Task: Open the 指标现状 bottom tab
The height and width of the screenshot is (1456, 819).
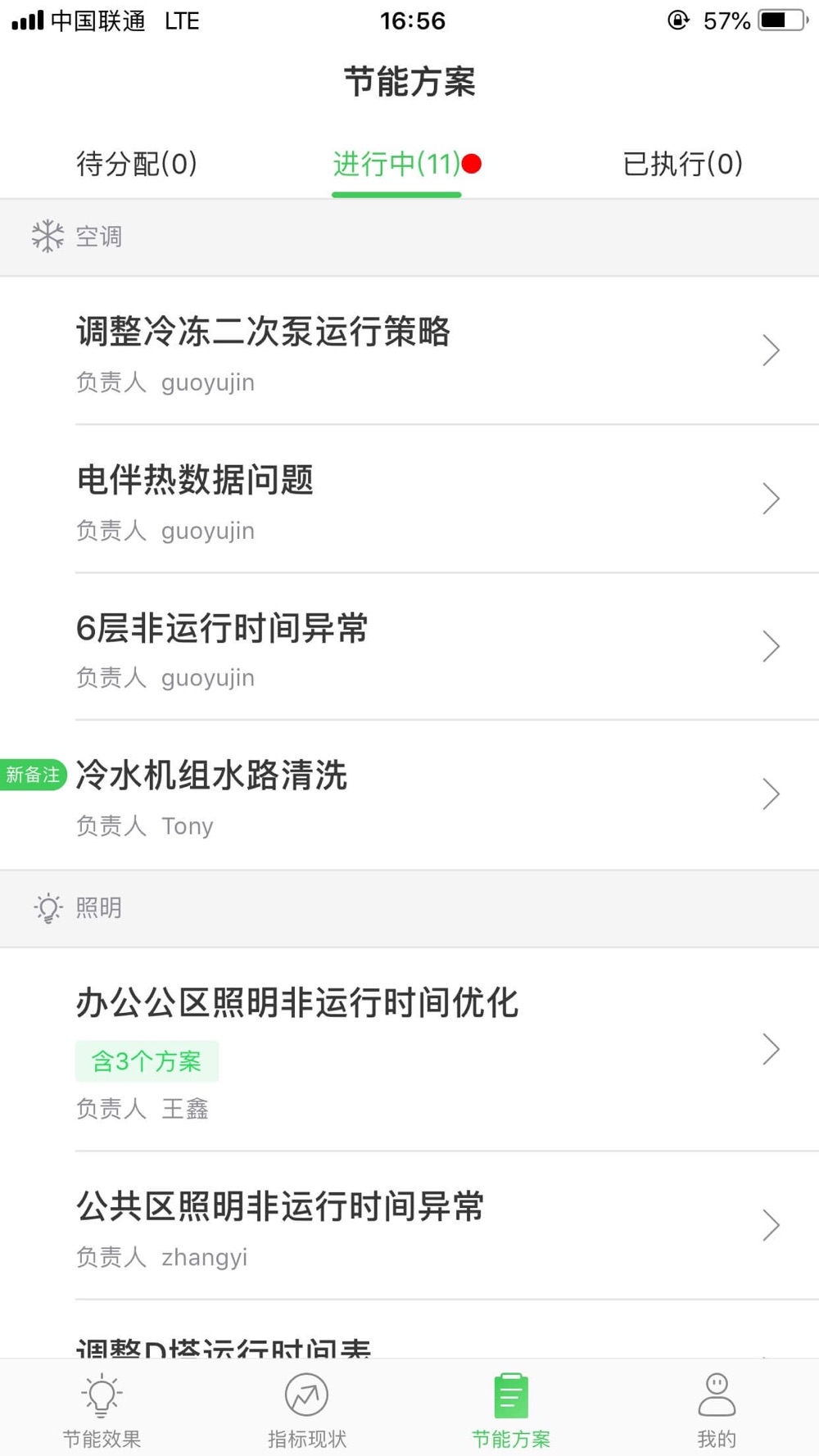Action: pyautogui.click(x=307, y=1409)
